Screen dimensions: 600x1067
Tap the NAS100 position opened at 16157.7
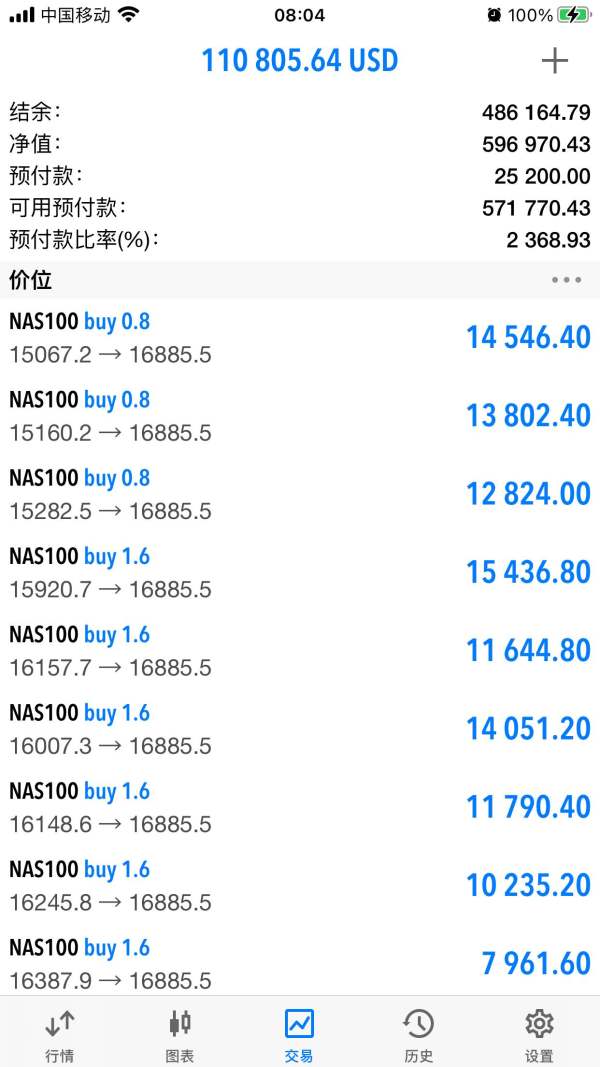coord(300,650)
